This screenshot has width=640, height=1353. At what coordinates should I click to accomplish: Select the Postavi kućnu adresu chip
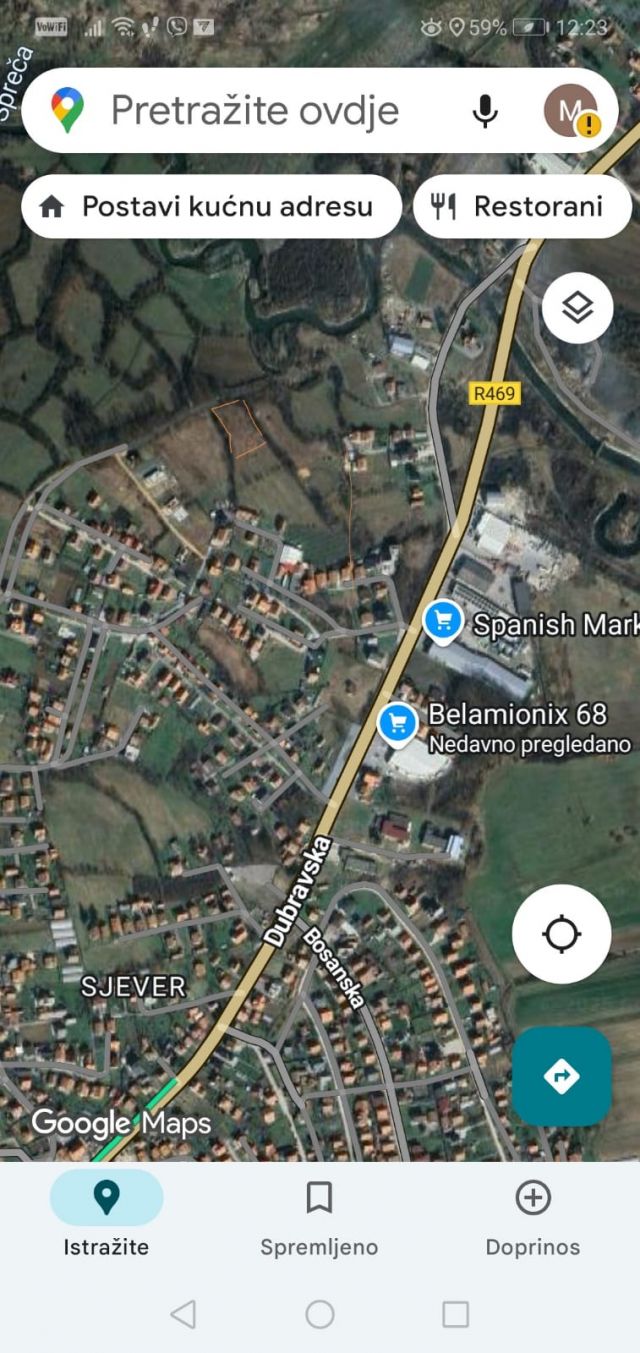211,206
